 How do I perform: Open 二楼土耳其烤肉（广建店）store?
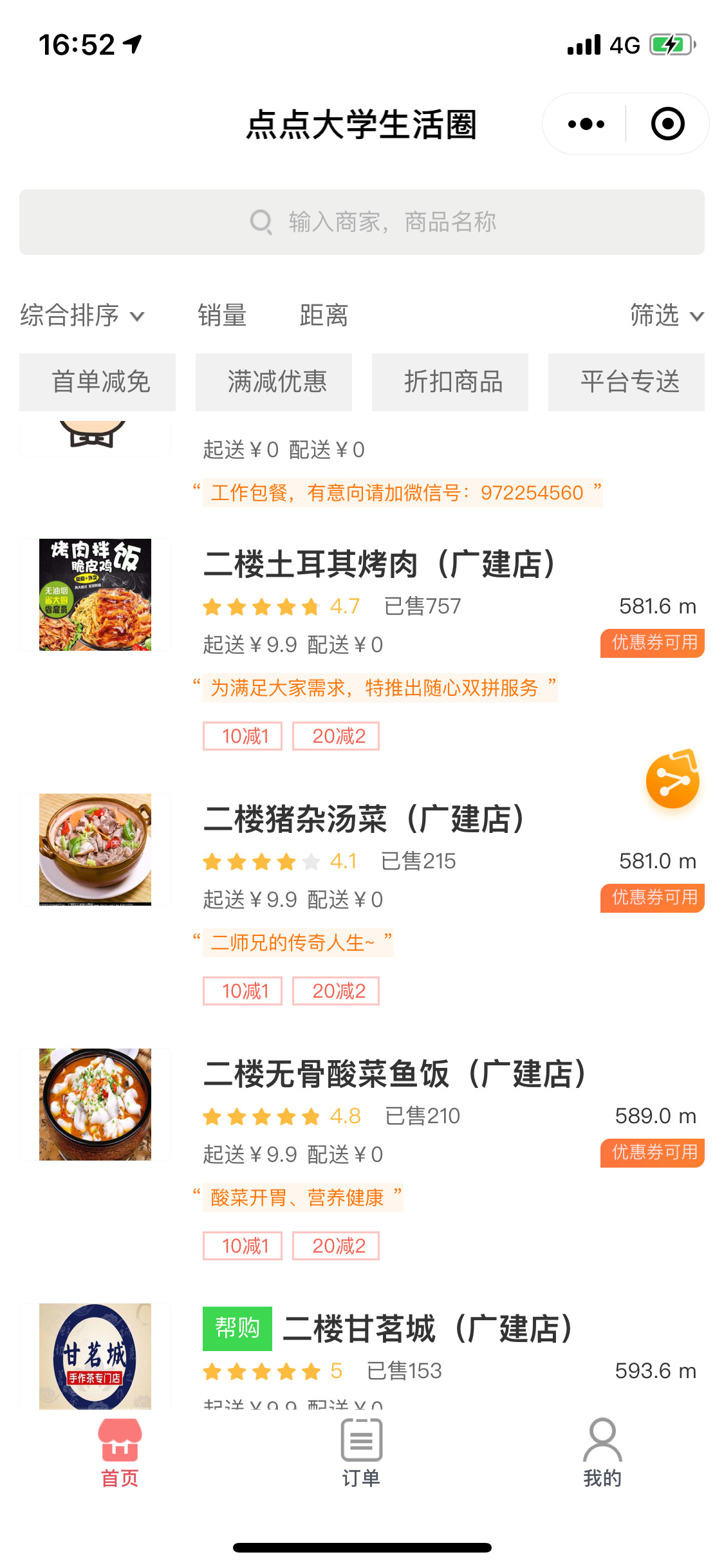[x=380, y=565]
